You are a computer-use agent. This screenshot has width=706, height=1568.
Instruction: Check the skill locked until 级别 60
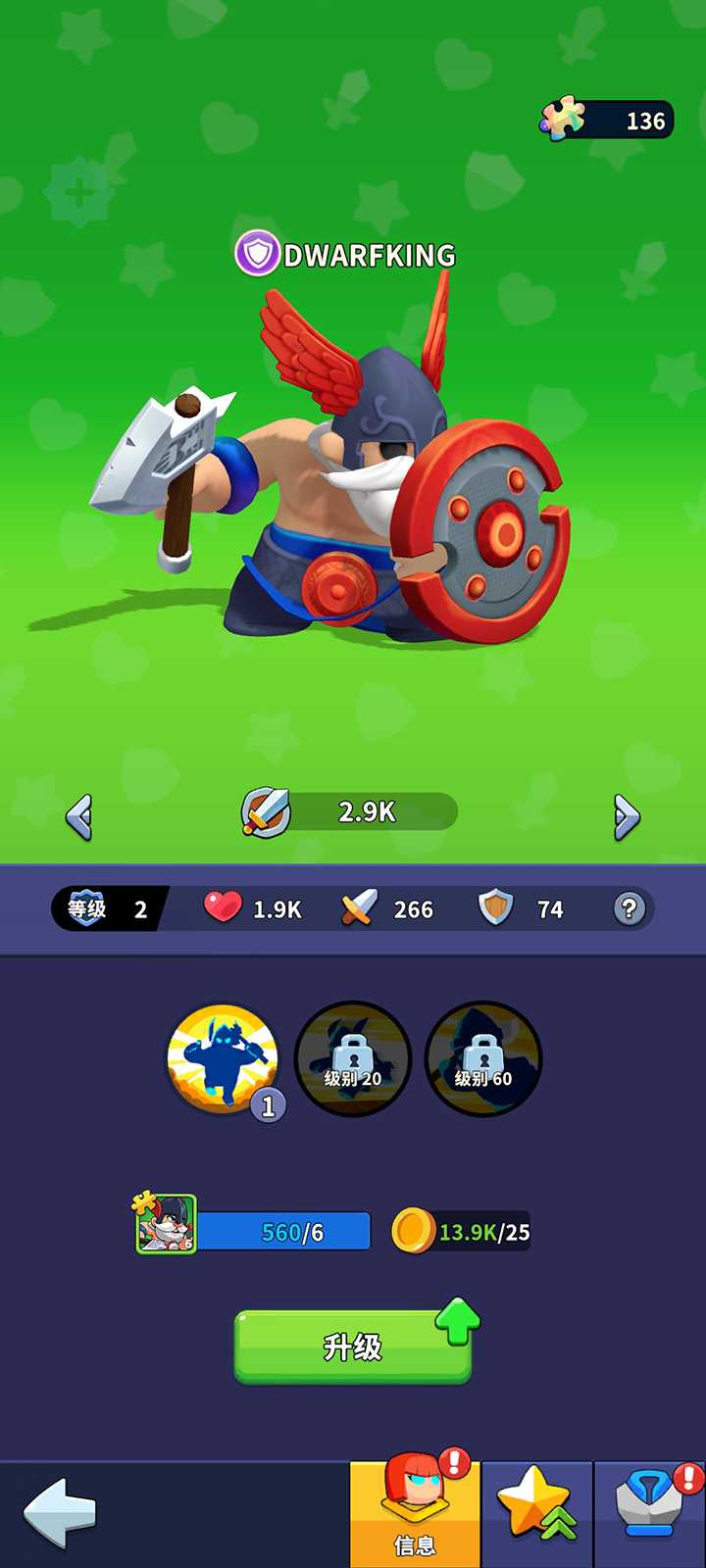(483, 1058)
